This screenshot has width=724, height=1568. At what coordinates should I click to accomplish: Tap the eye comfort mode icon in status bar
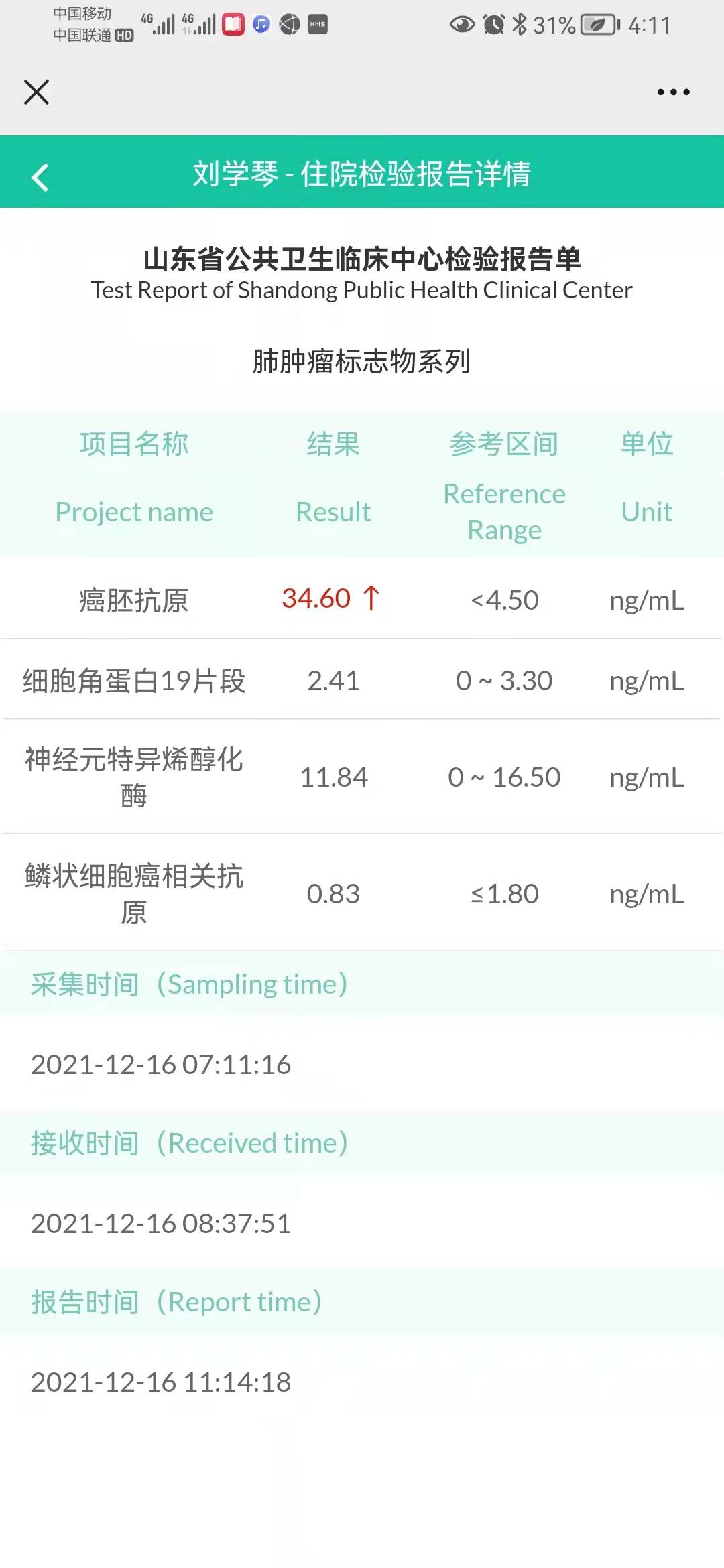(462, 23)
